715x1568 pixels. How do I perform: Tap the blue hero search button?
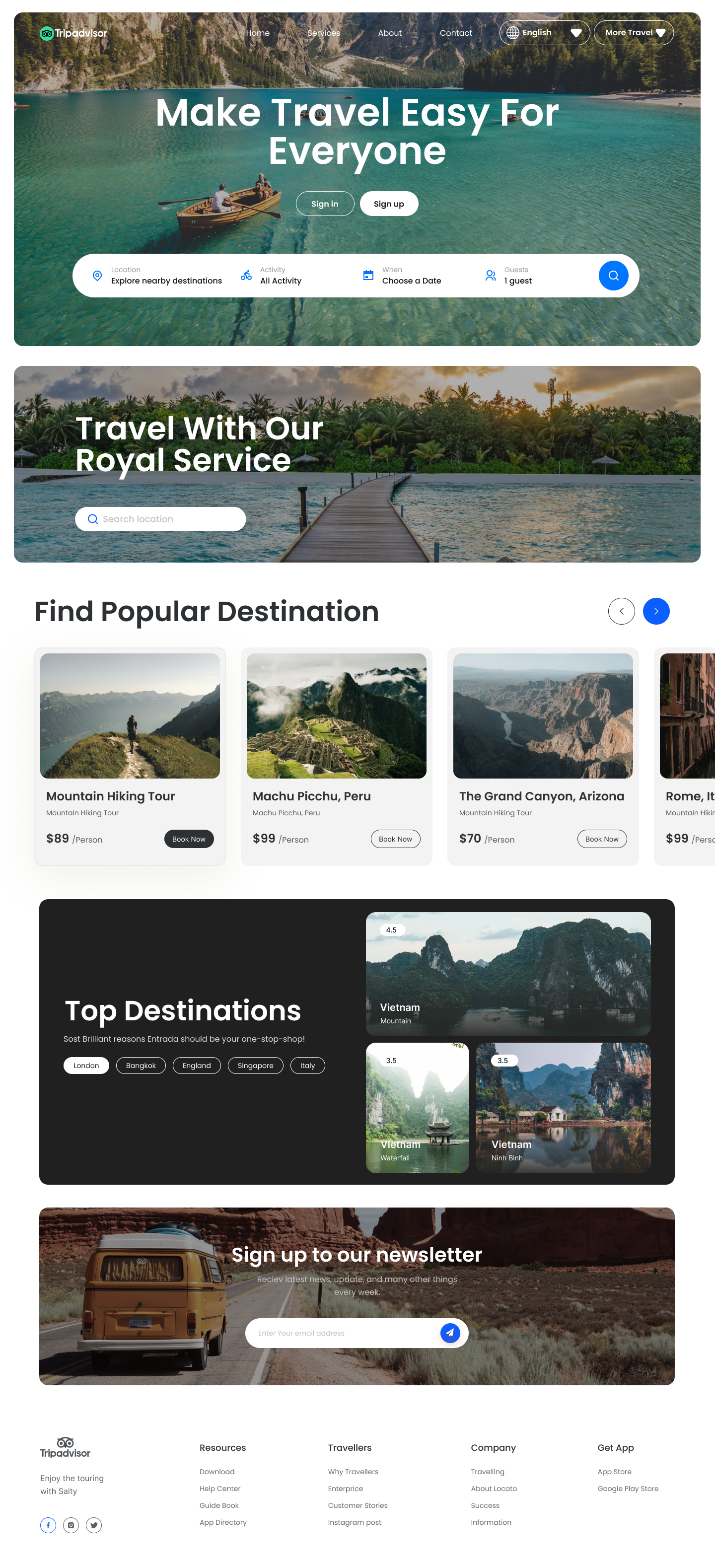(613, 276)
